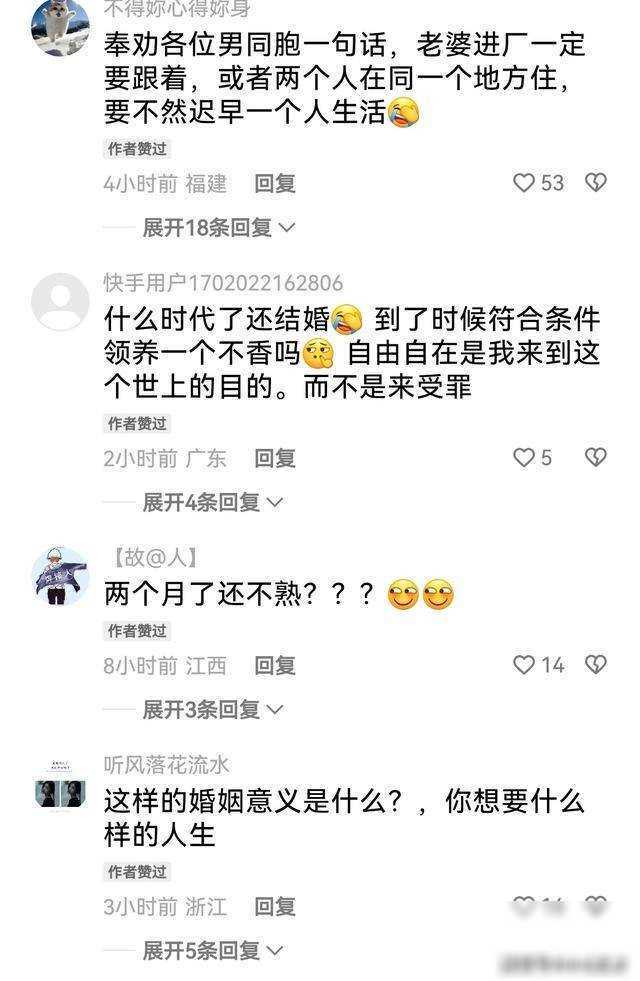Open 不得妳心得妳身 avatar profile
This screenshot has width=640, height=981.
point(60,27)
